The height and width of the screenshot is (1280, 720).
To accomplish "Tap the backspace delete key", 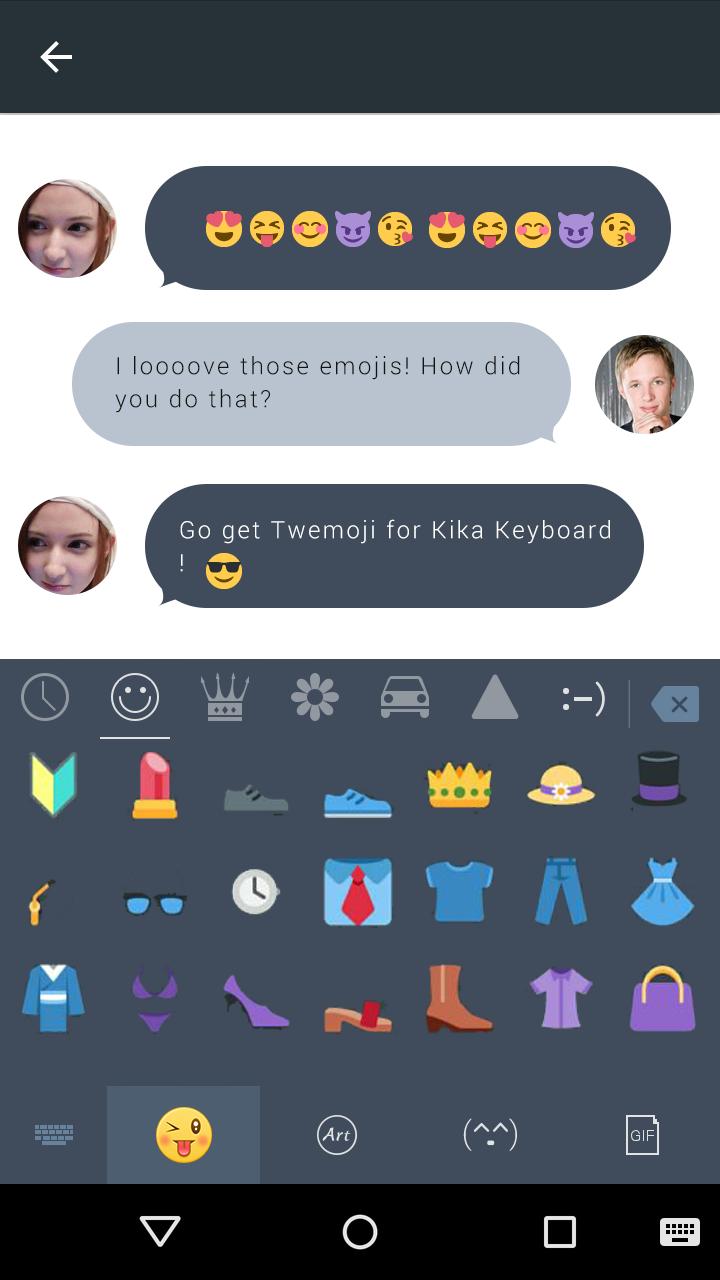I will pyautogui.click(x=675, y=704).
